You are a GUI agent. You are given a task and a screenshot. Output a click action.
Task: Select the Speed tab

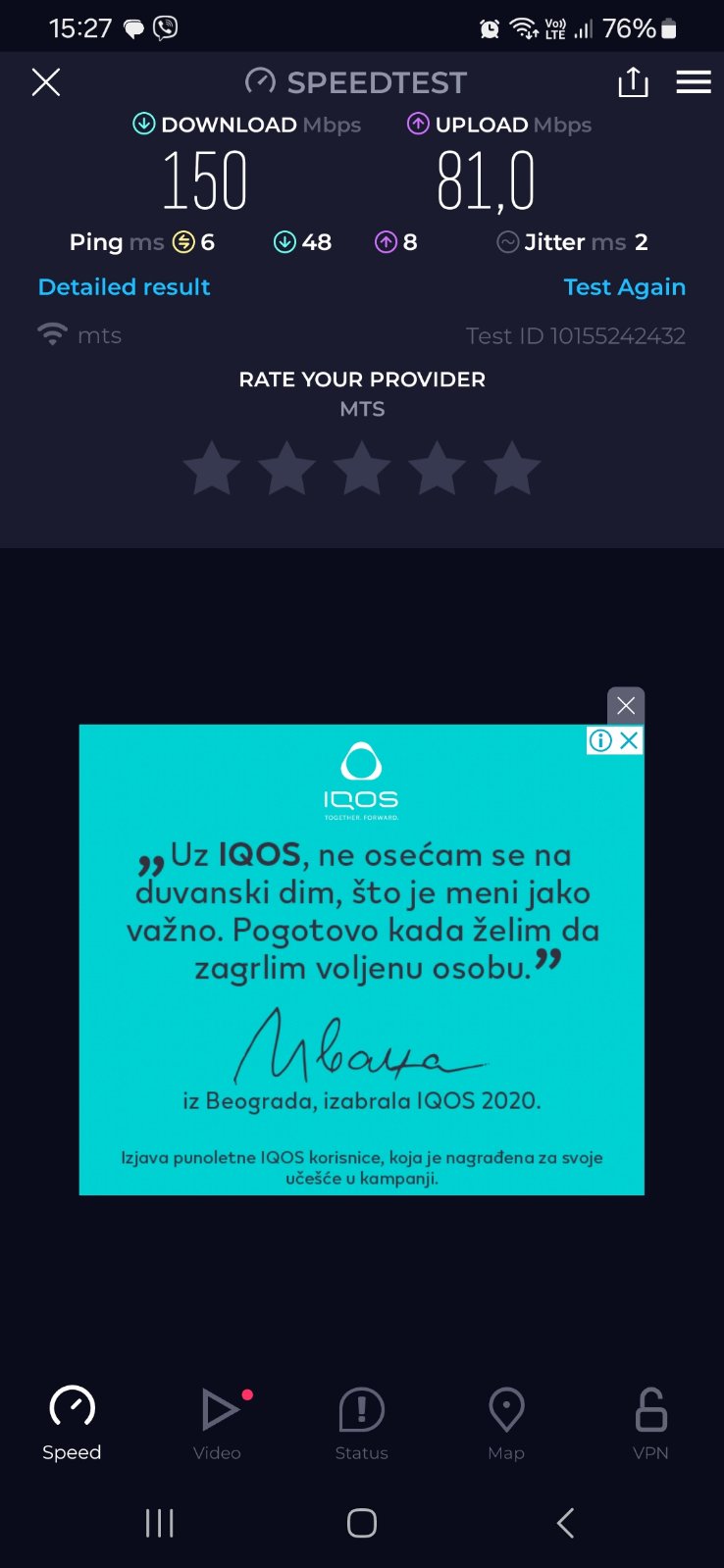(x=72, y=1423)
